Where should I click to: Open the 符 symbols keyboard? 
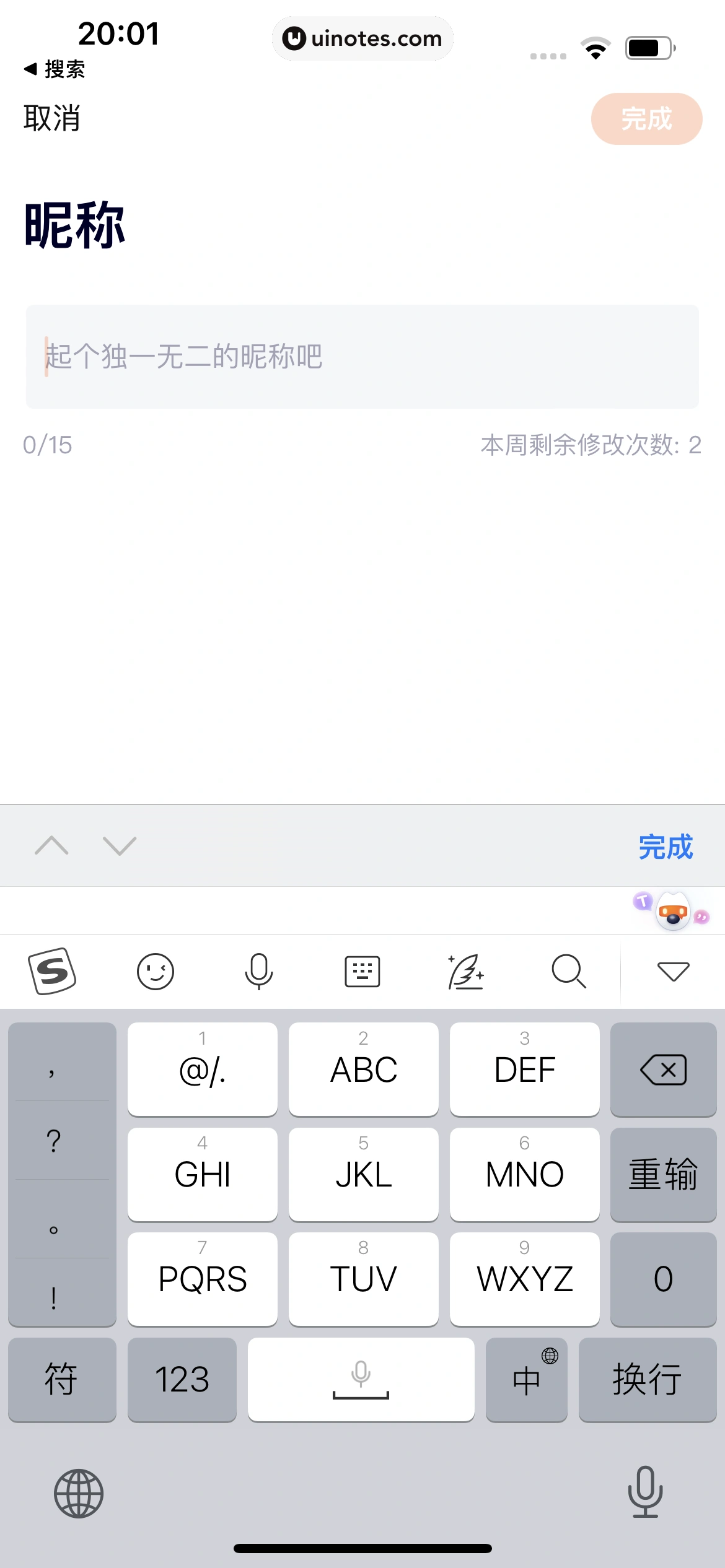[x=61, y=1379]
